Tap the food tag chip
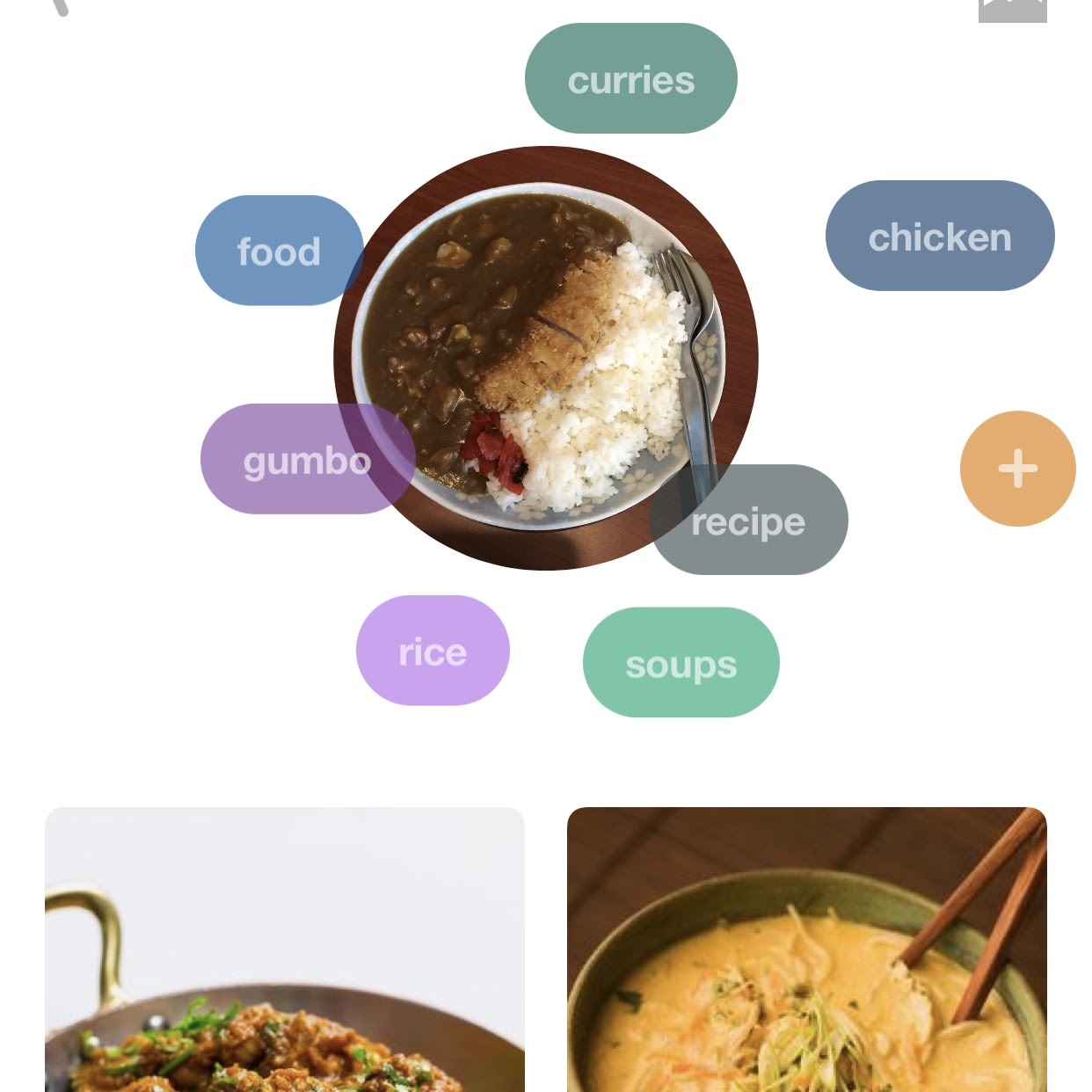 point(278,251)
